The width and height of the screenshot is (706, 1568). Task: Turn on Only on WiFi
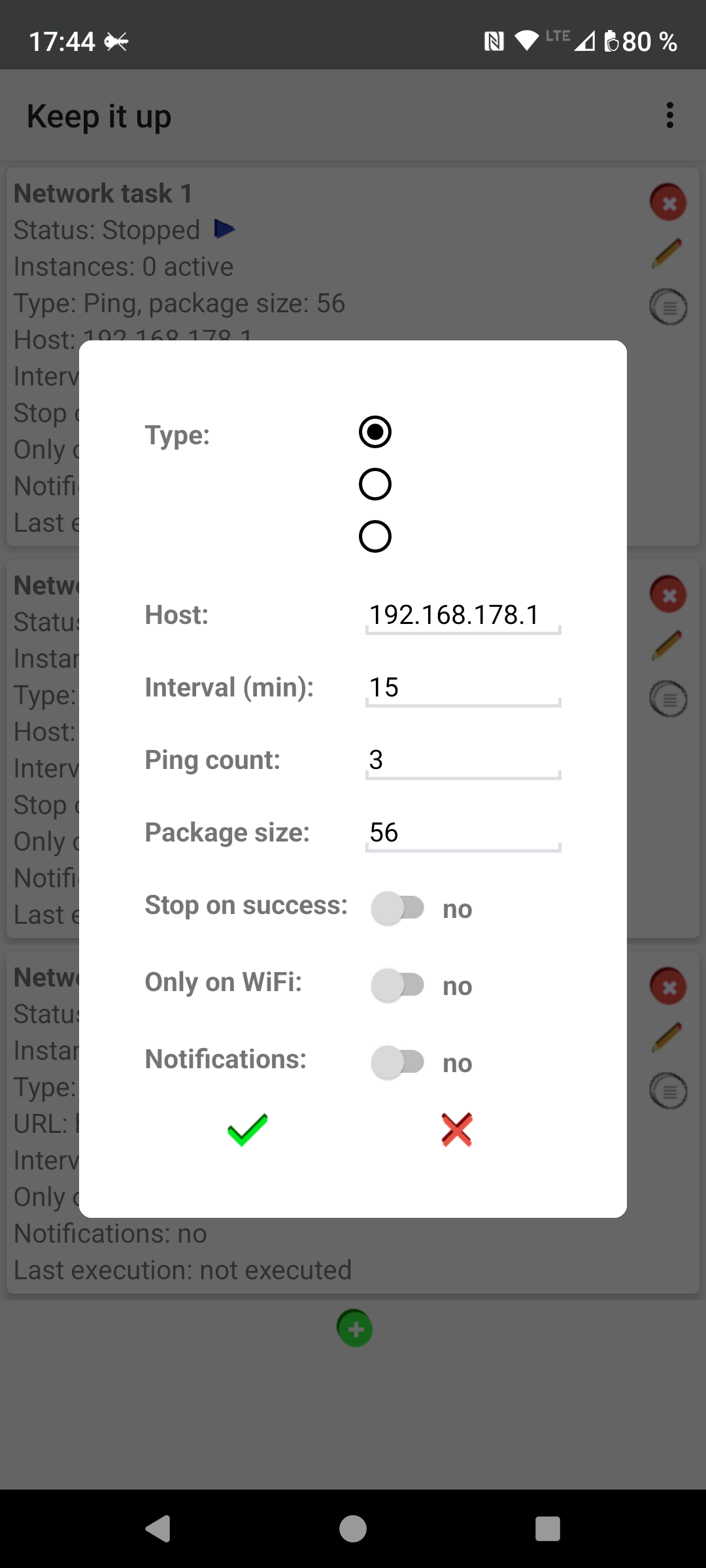point(397,985)
